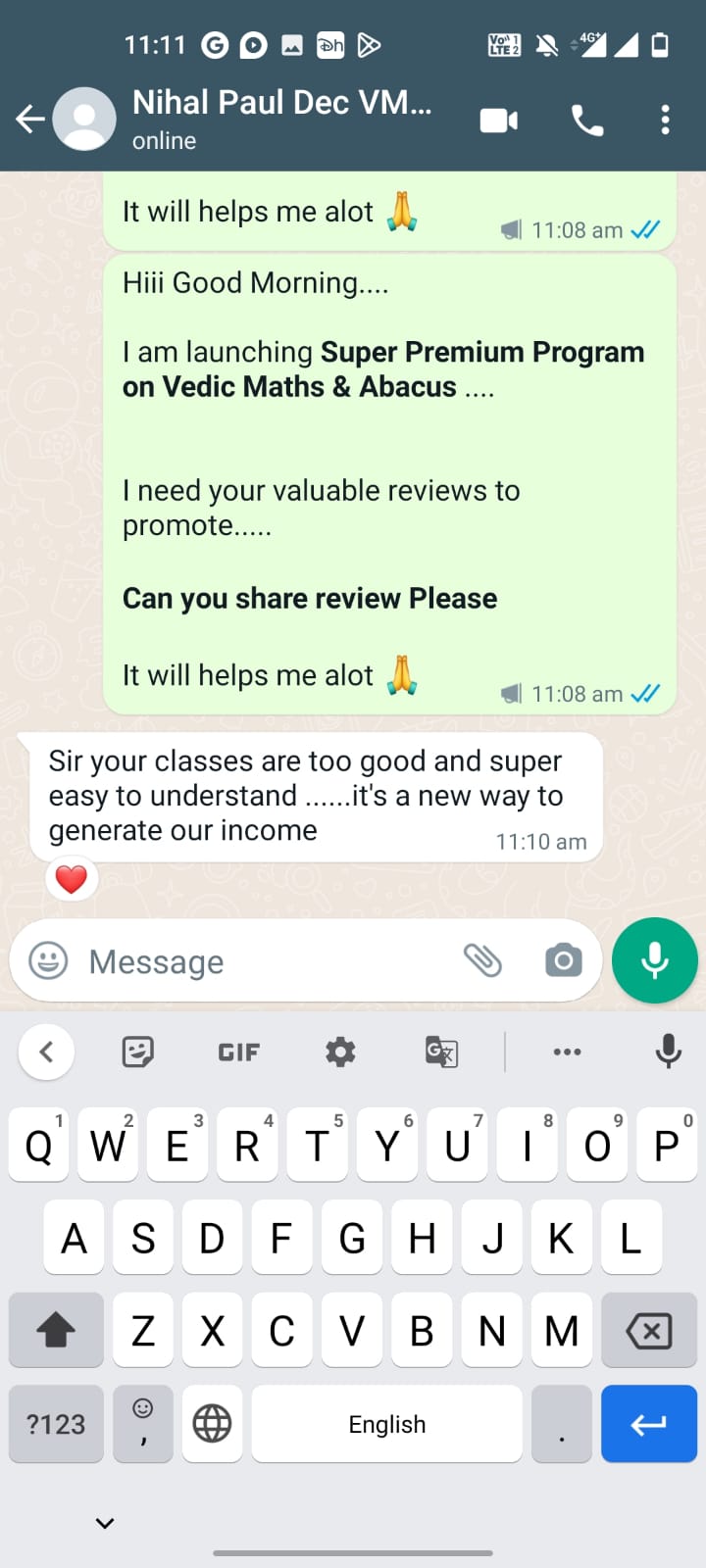Start keyboard voice typing microphone
The image size is (706, 1568).
point(668,1052)
